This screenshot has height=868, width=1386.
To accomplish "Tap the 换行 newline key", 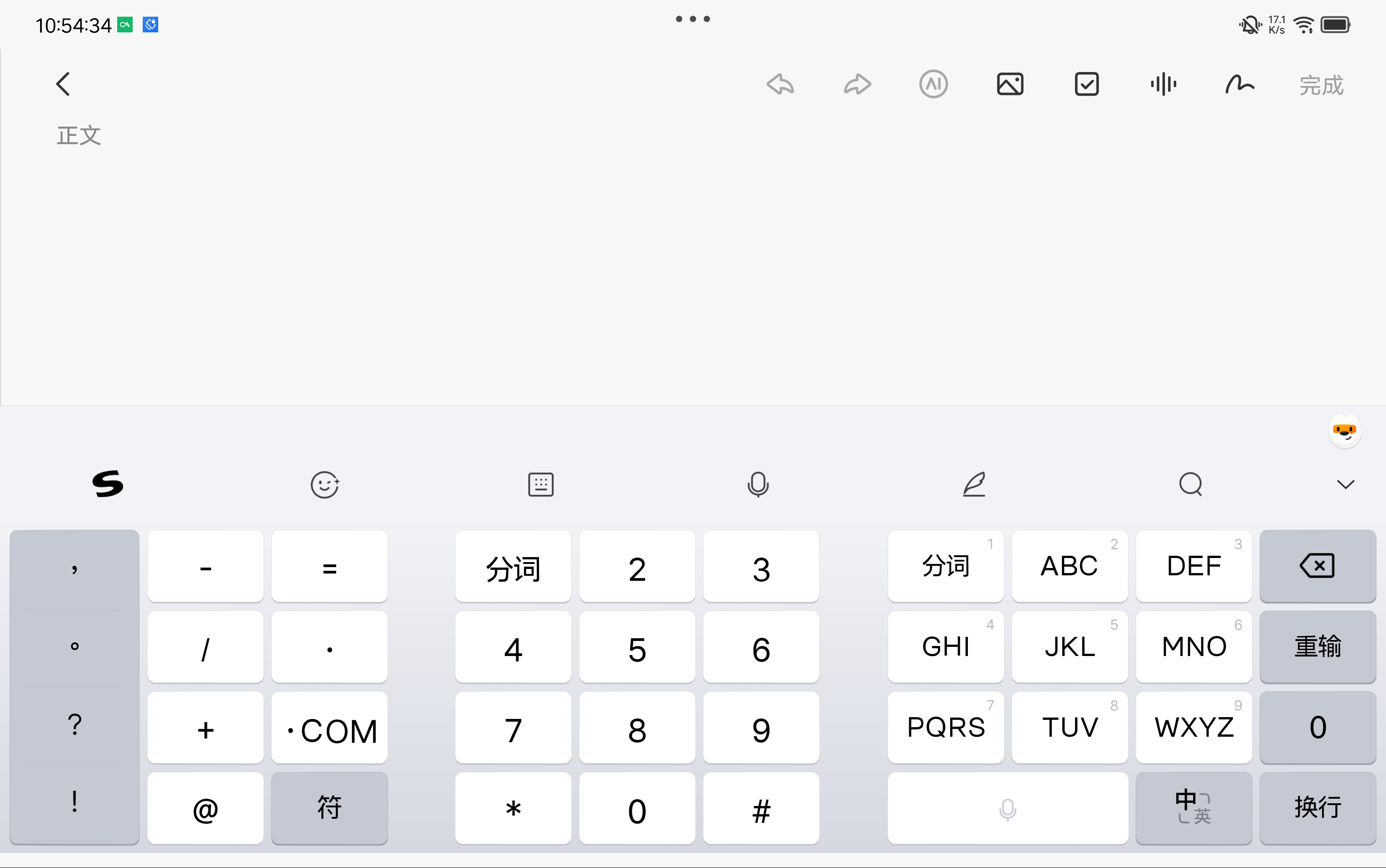I will point(1317,807).
